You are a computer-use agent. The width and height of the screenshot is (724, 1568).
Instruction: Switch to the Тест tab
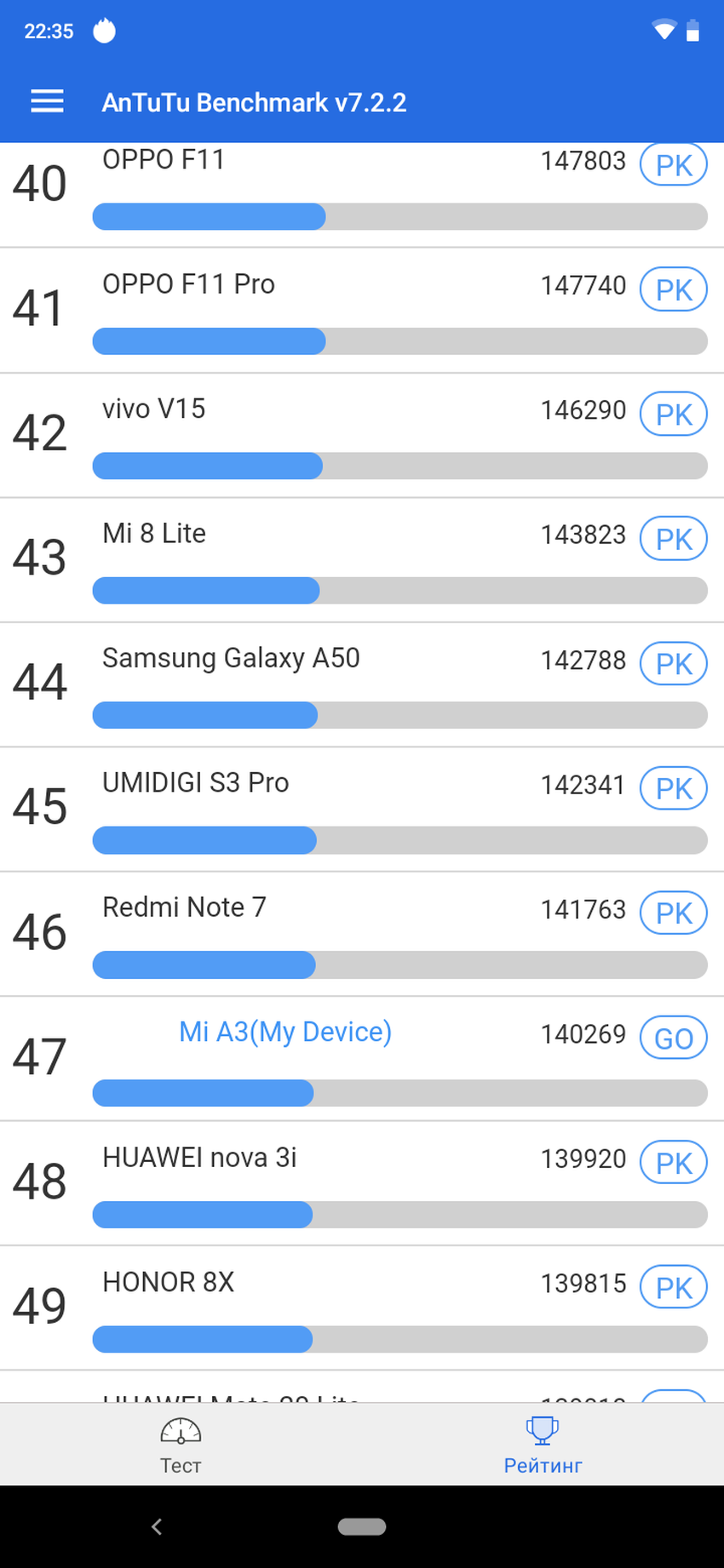181,1445
